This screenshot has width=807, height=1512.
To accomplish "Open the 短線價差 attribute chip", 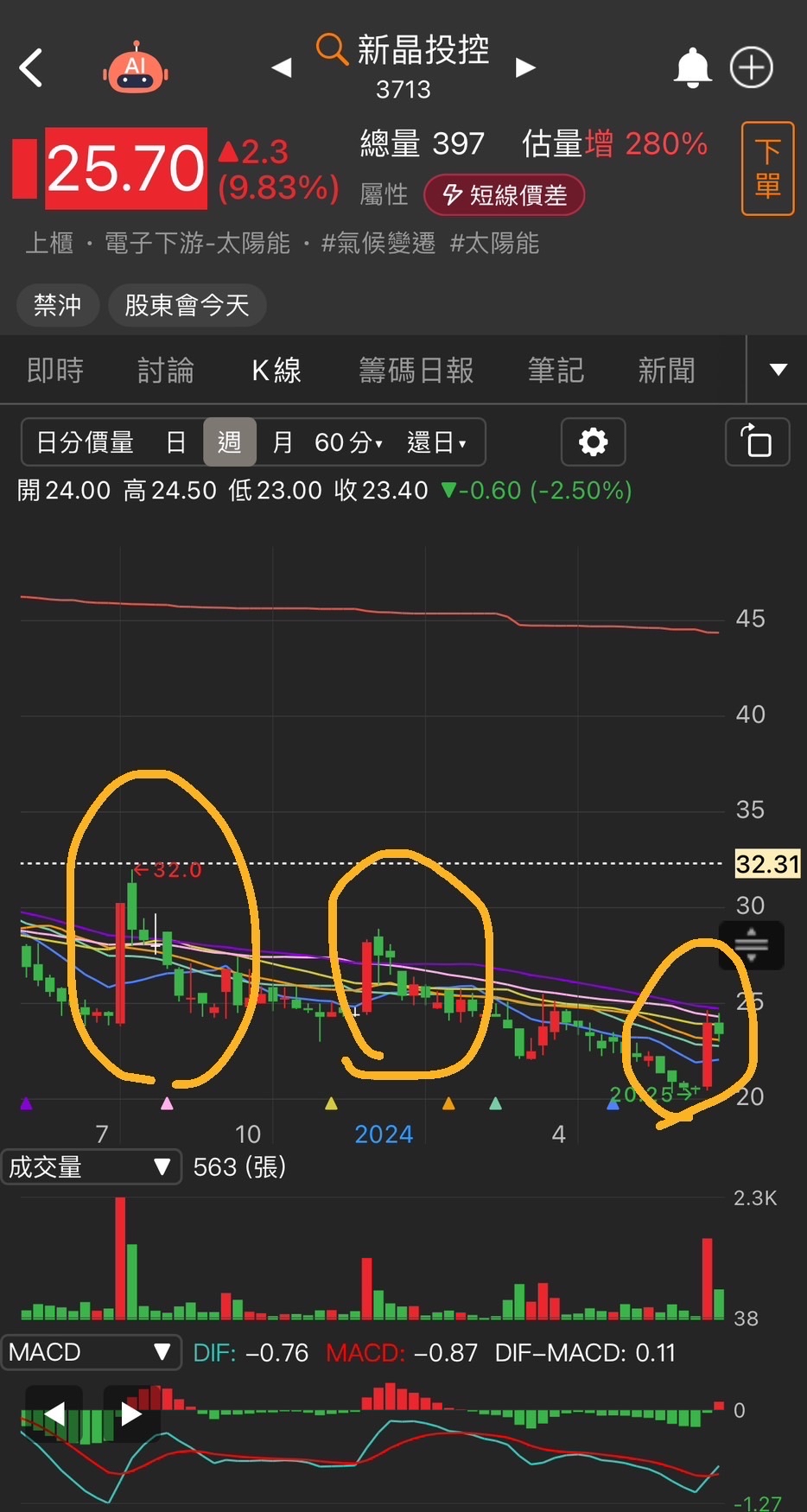I will (x=504, y=195).
